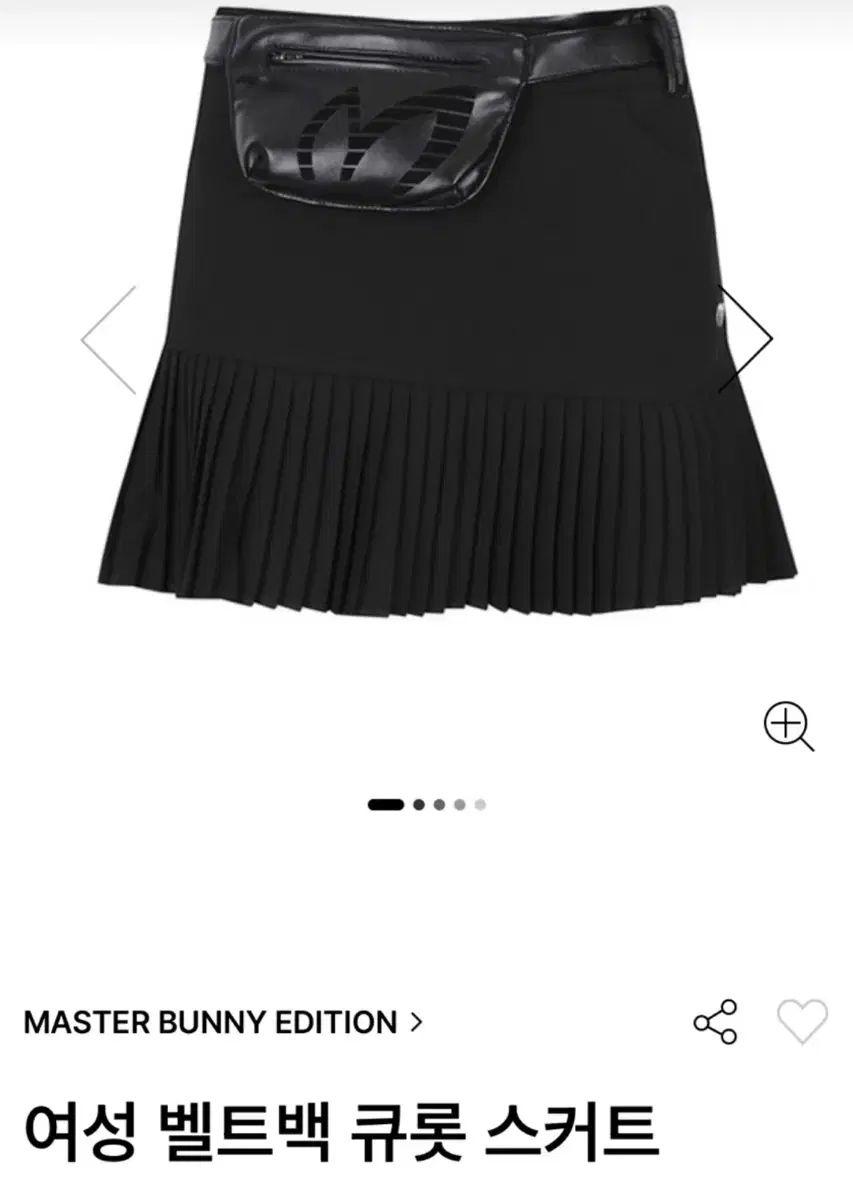Share this belt bag skirt
Screen dimensions: 853x1200
pyautogui.click(x=716, y=1022)
